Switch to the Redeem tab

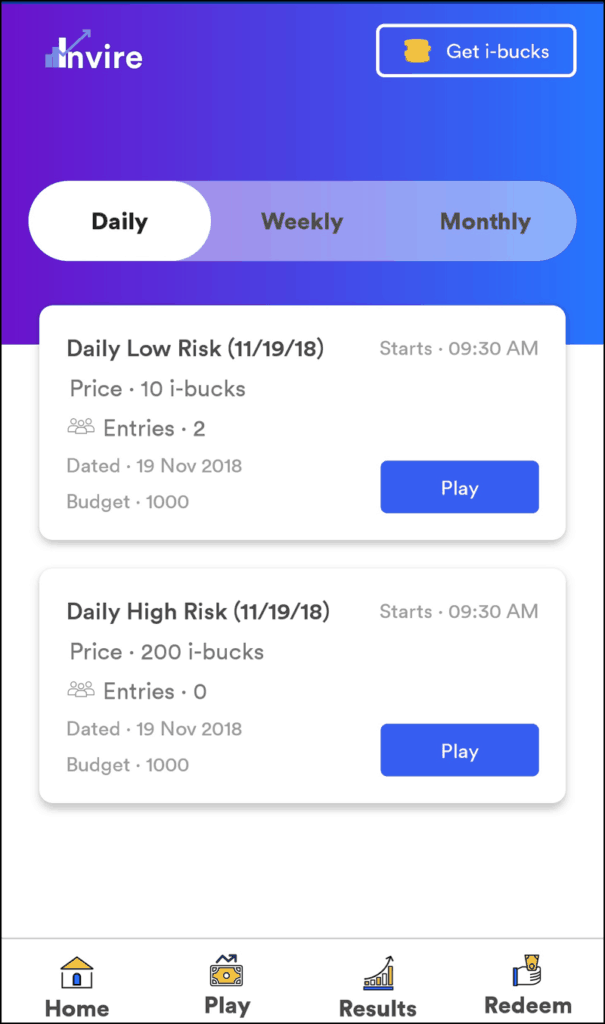[528, 985]
